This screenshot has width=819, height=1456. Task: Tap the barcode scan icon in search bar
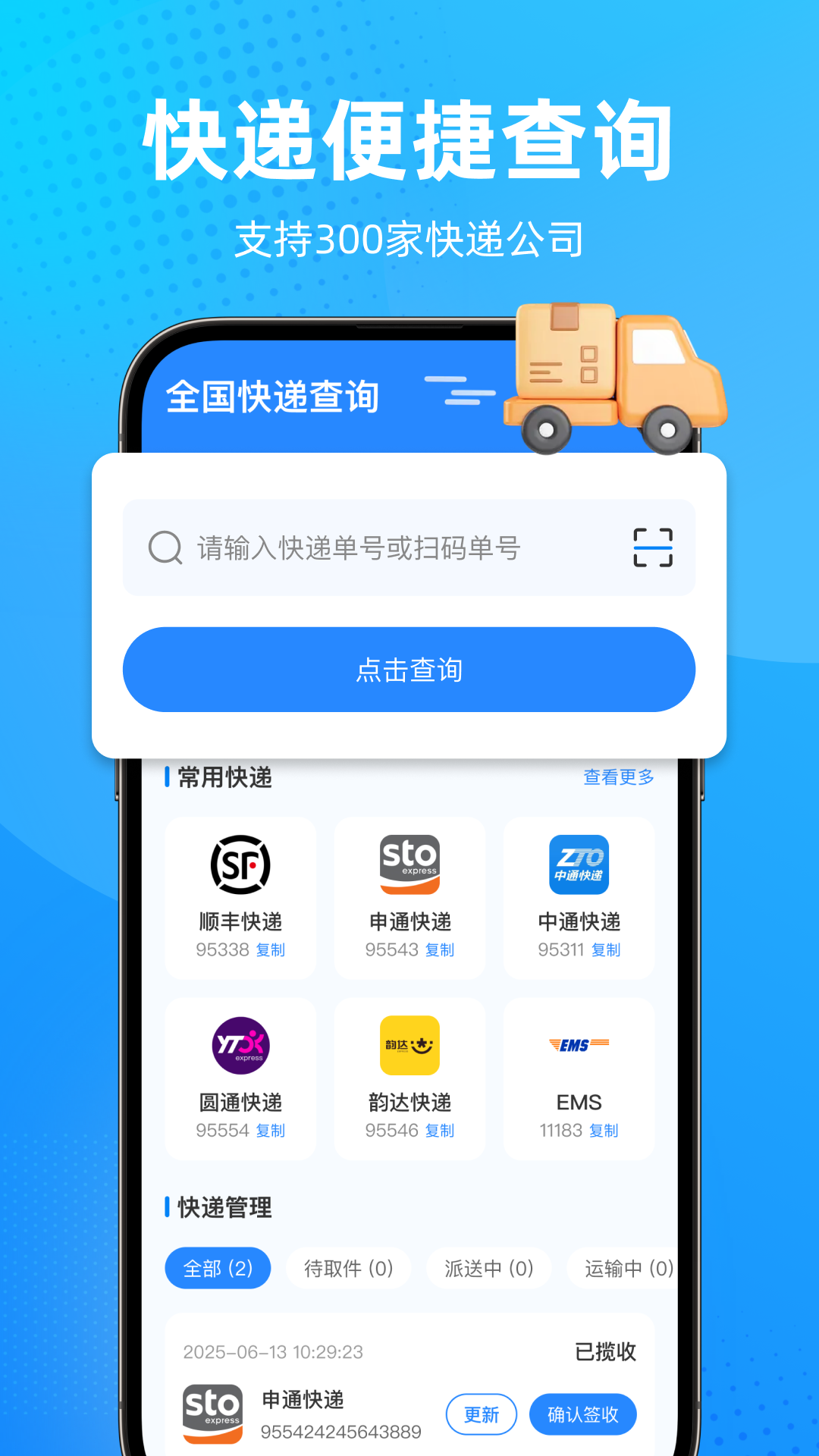pos(654,546)
